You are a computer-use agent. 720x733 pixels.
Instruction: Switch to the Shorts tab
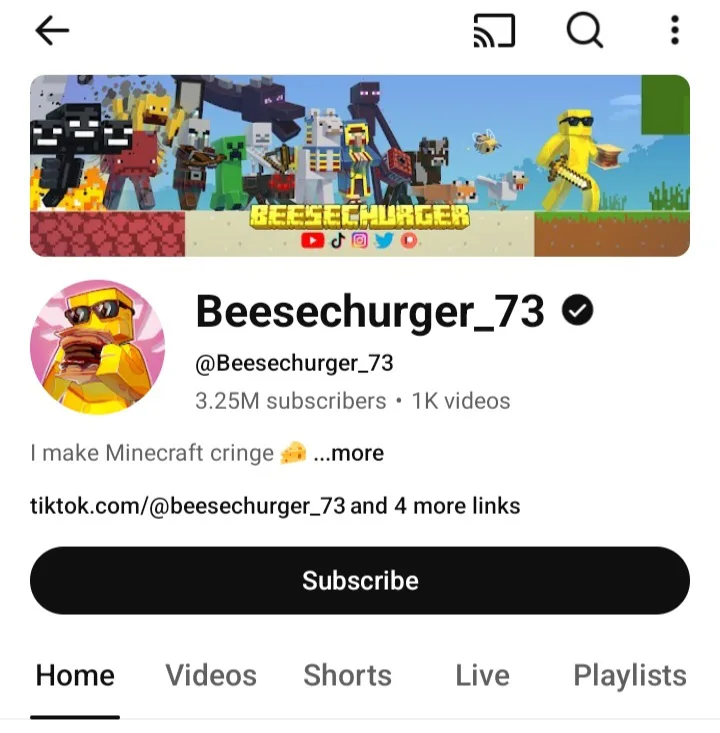click(348, 675)
